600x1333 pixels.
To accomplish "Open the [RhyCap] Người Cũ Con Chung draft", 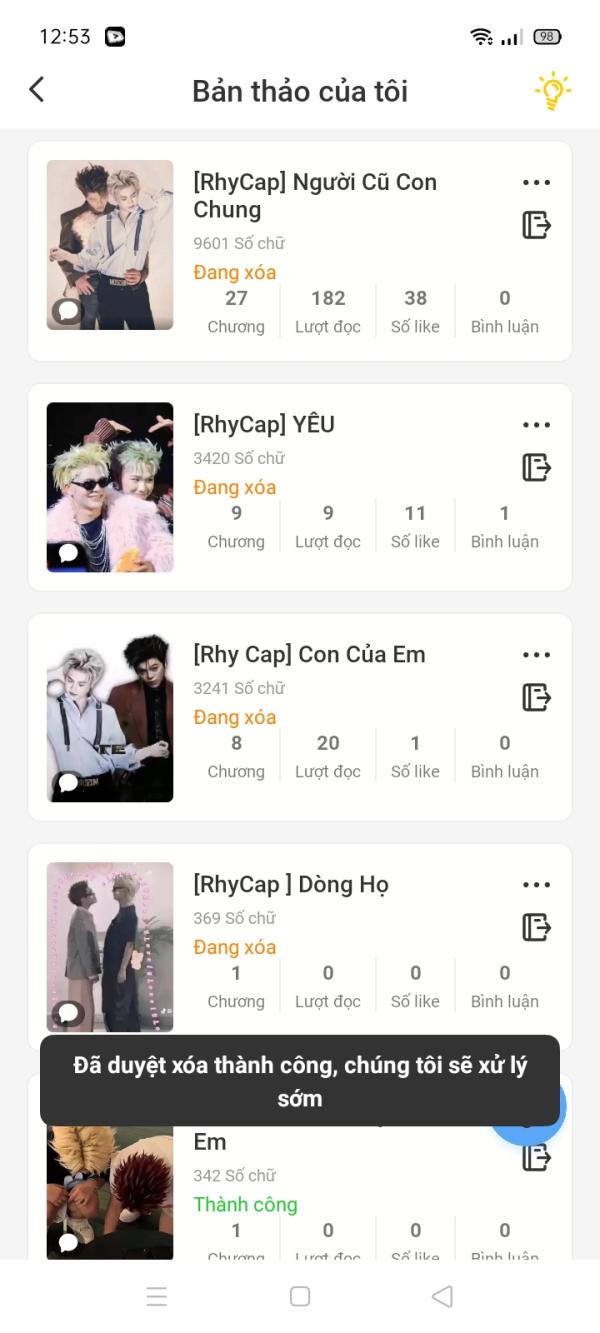I will (314, 196).
